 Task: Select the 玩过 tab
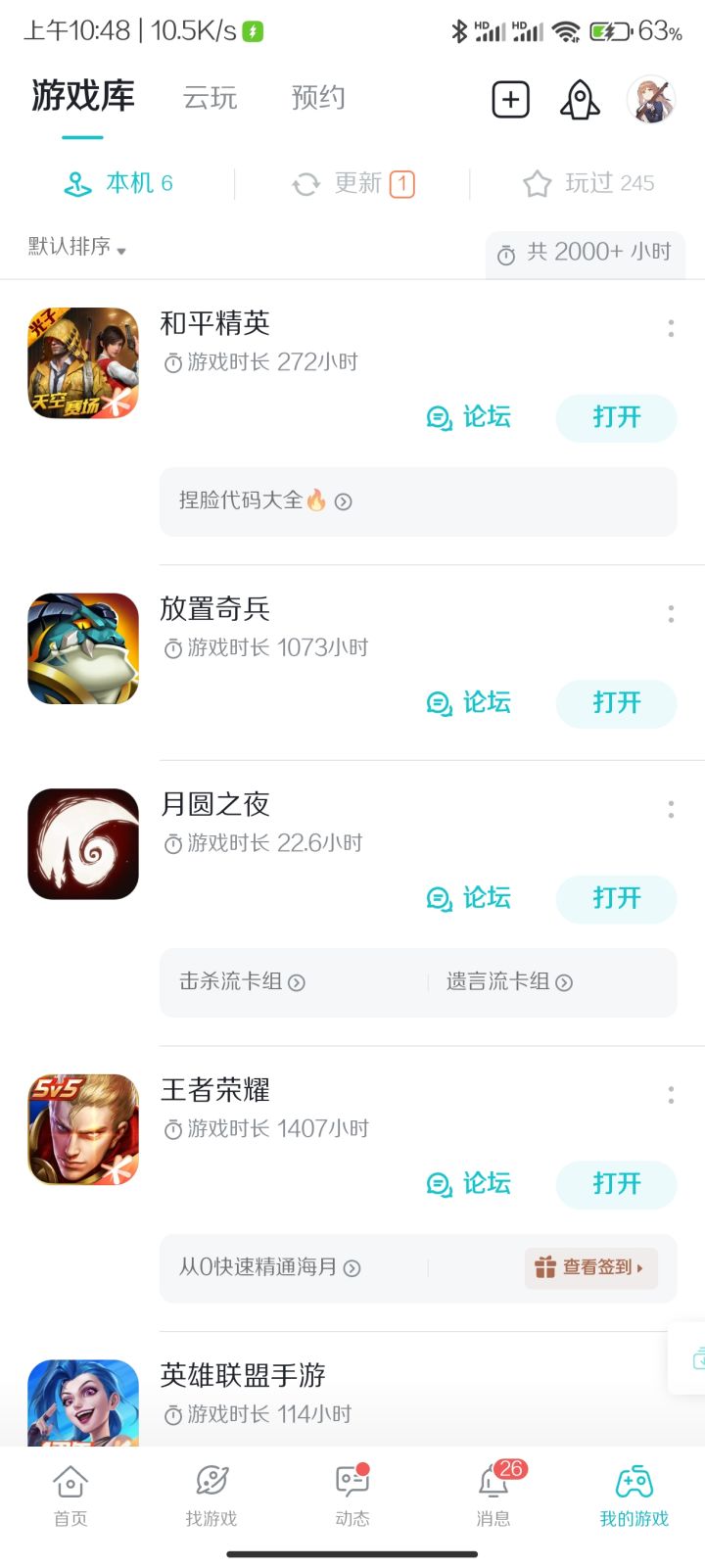pos(588,183)
